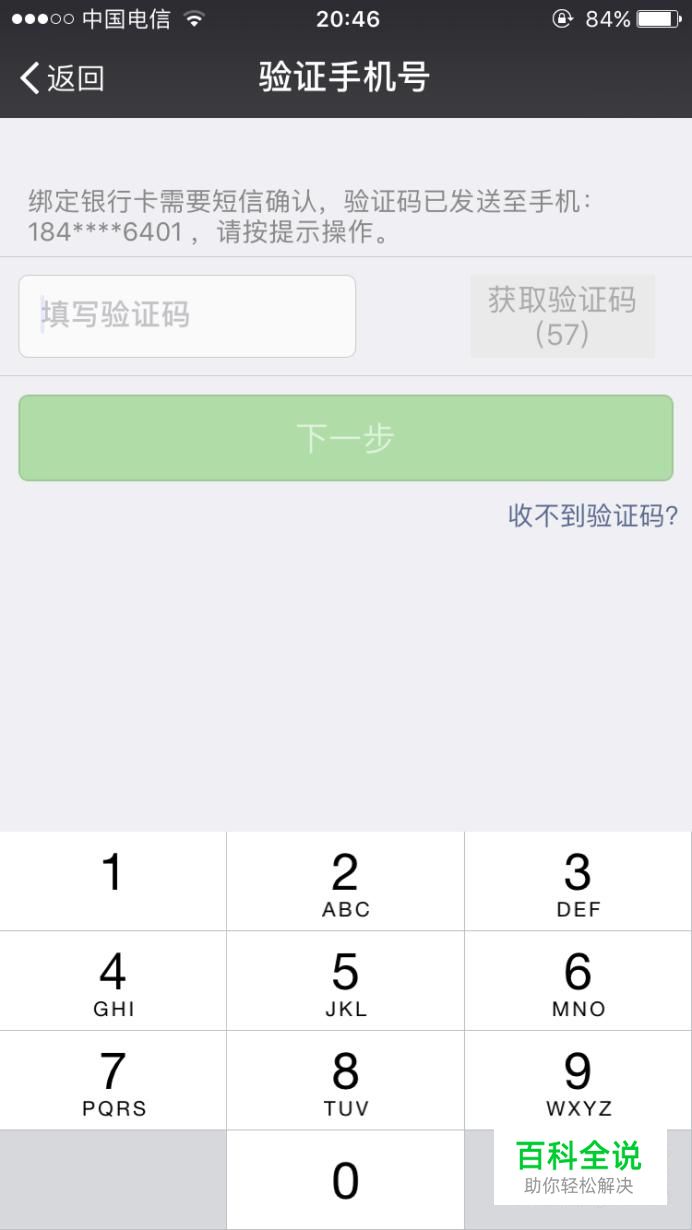
Task: Focus the 填写验证码 code field
Action: [x=187, y=316]
